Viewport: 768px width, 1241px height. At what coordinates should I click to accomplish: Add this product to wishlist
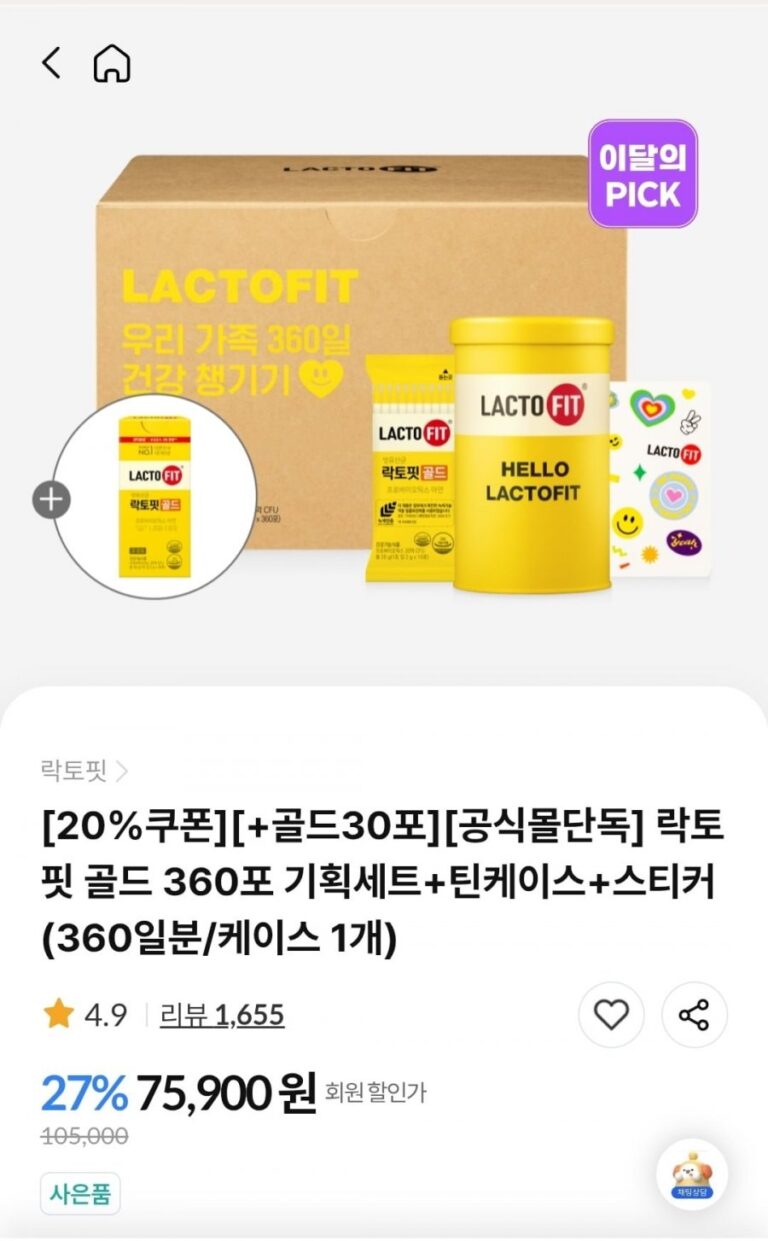(x=611, y=1015)
